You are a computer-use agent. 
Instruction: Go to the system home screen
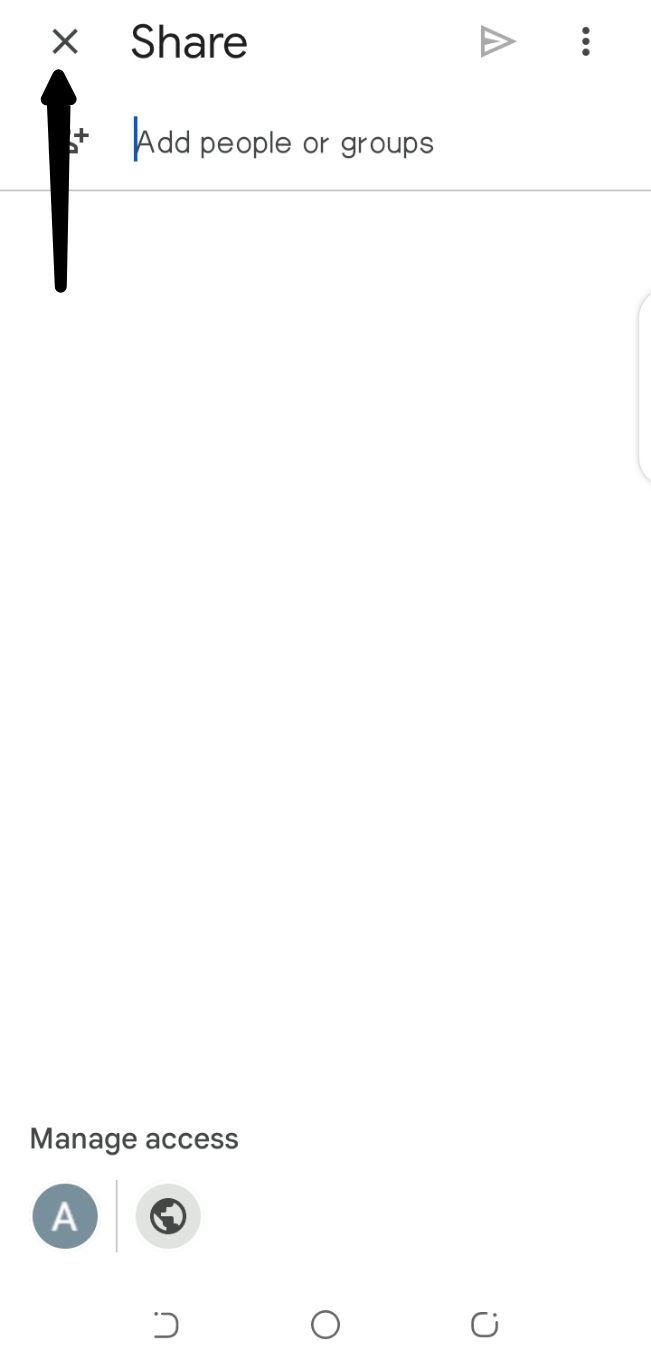click(325, 1325)
